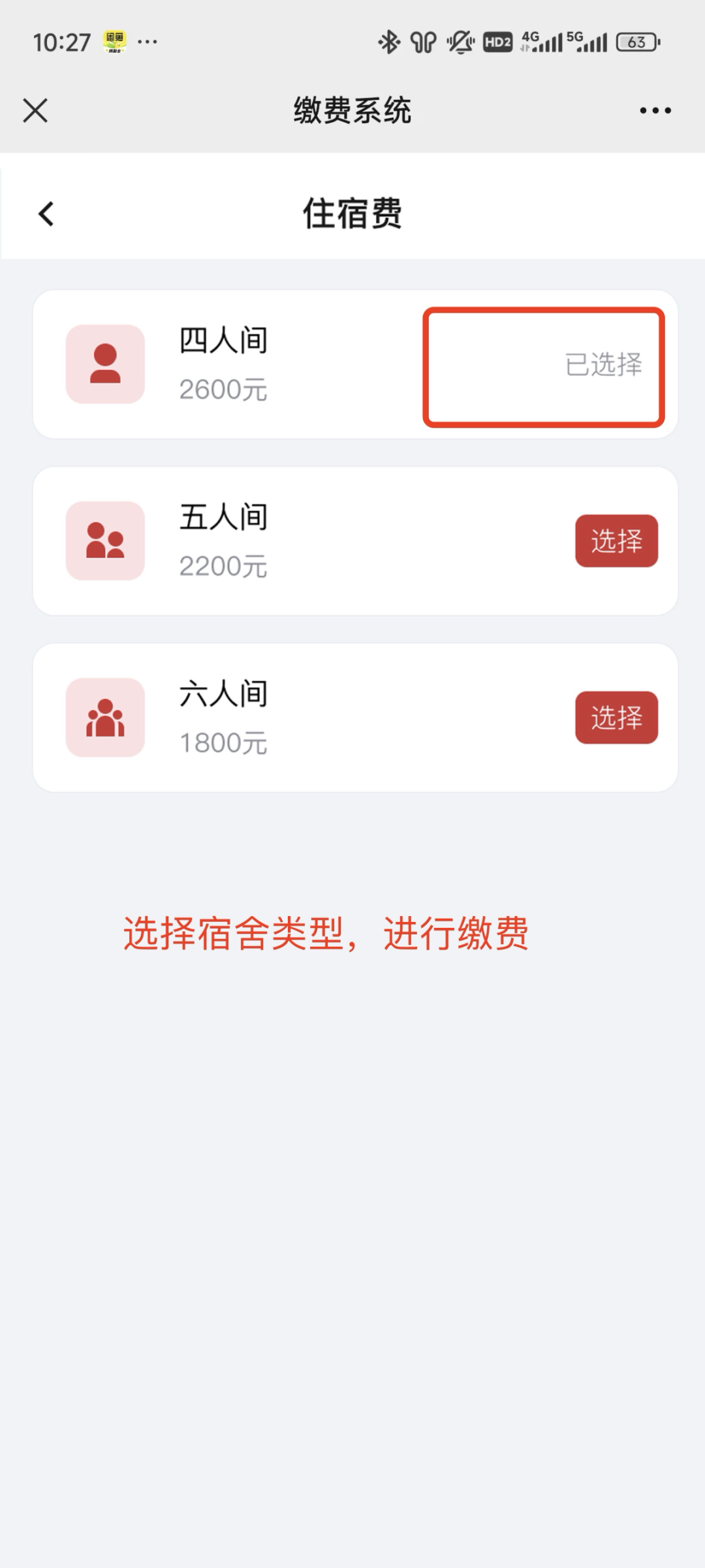This screenshot has width=705, height=1568.
Task: Select the 六人间 1800元 dorm option
Action: click(x=616, y=717)
